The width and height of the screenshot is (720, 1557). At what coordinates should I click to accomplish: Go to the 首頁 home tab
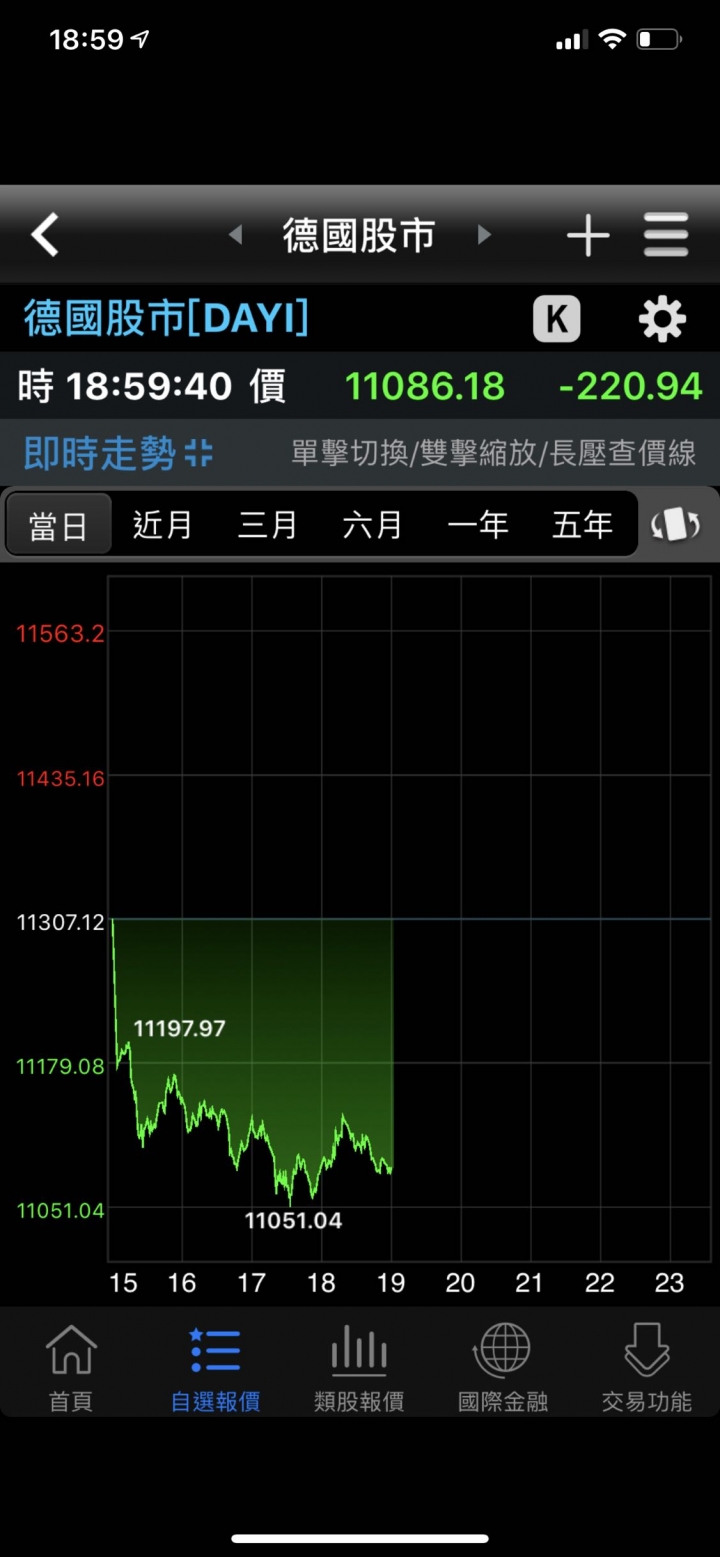coord(71,1368)
